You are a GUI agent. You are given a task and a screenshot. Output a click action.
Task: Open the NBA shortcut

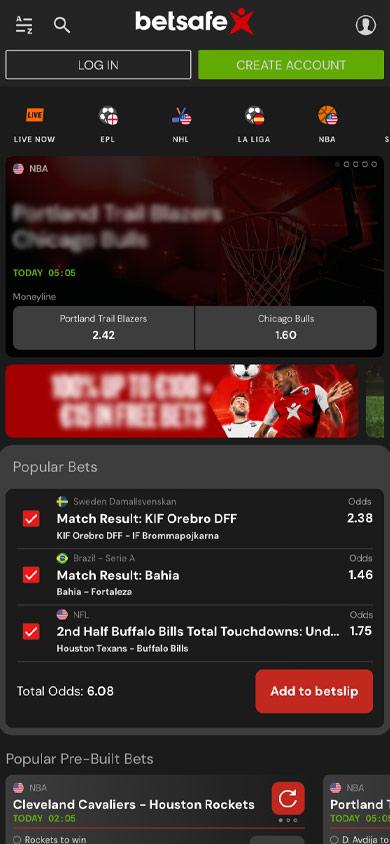(327, 125)
